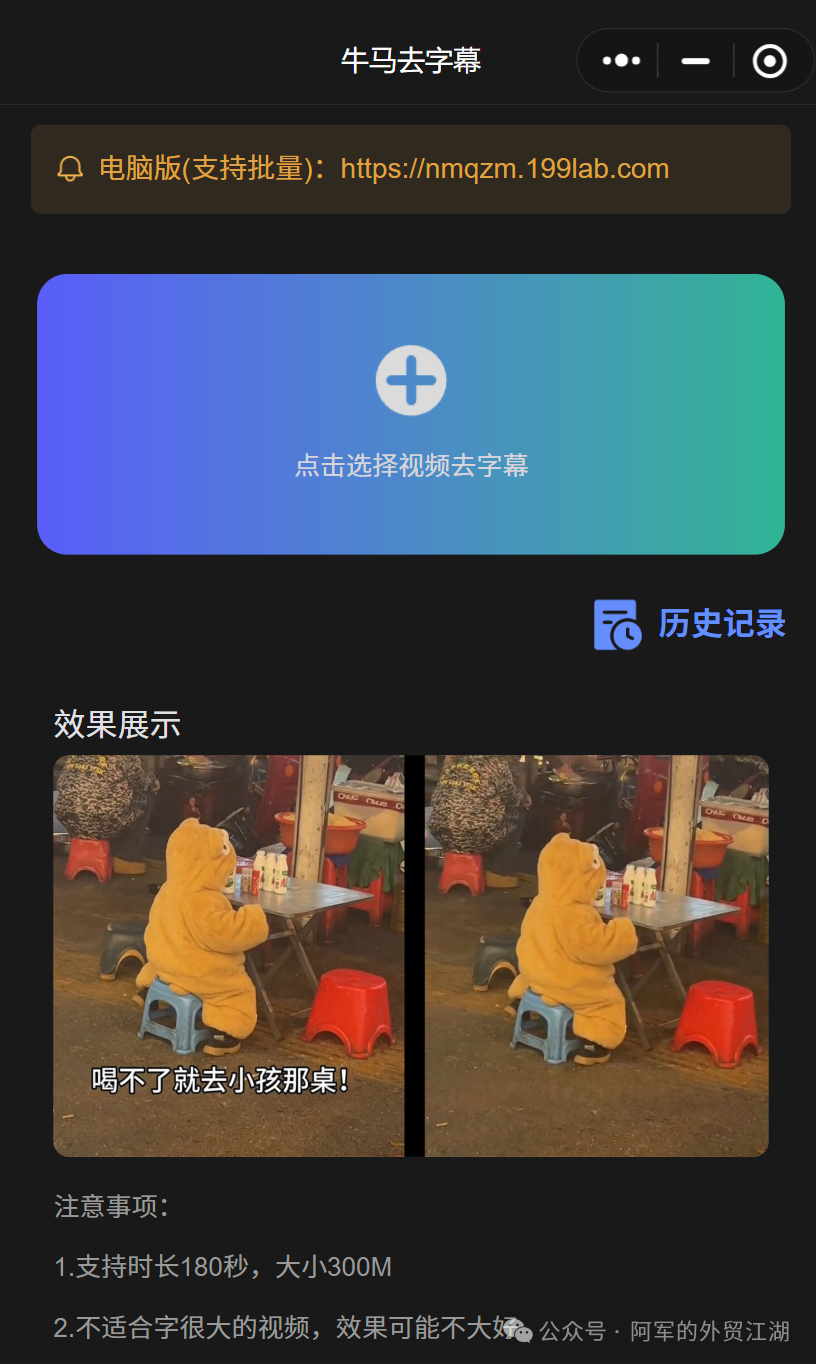Click the minimize dash icon in the capsule

694,61
